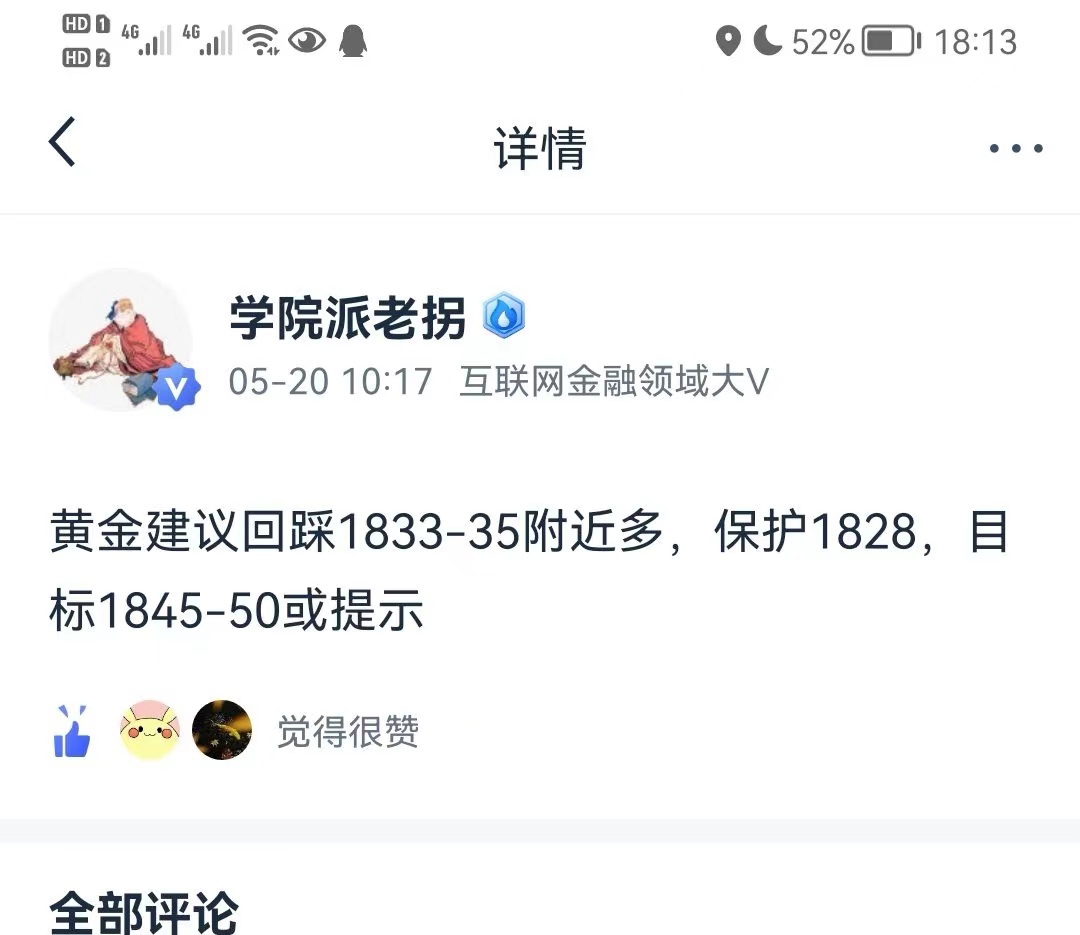Go back from the 详情 page

(62, 143)
